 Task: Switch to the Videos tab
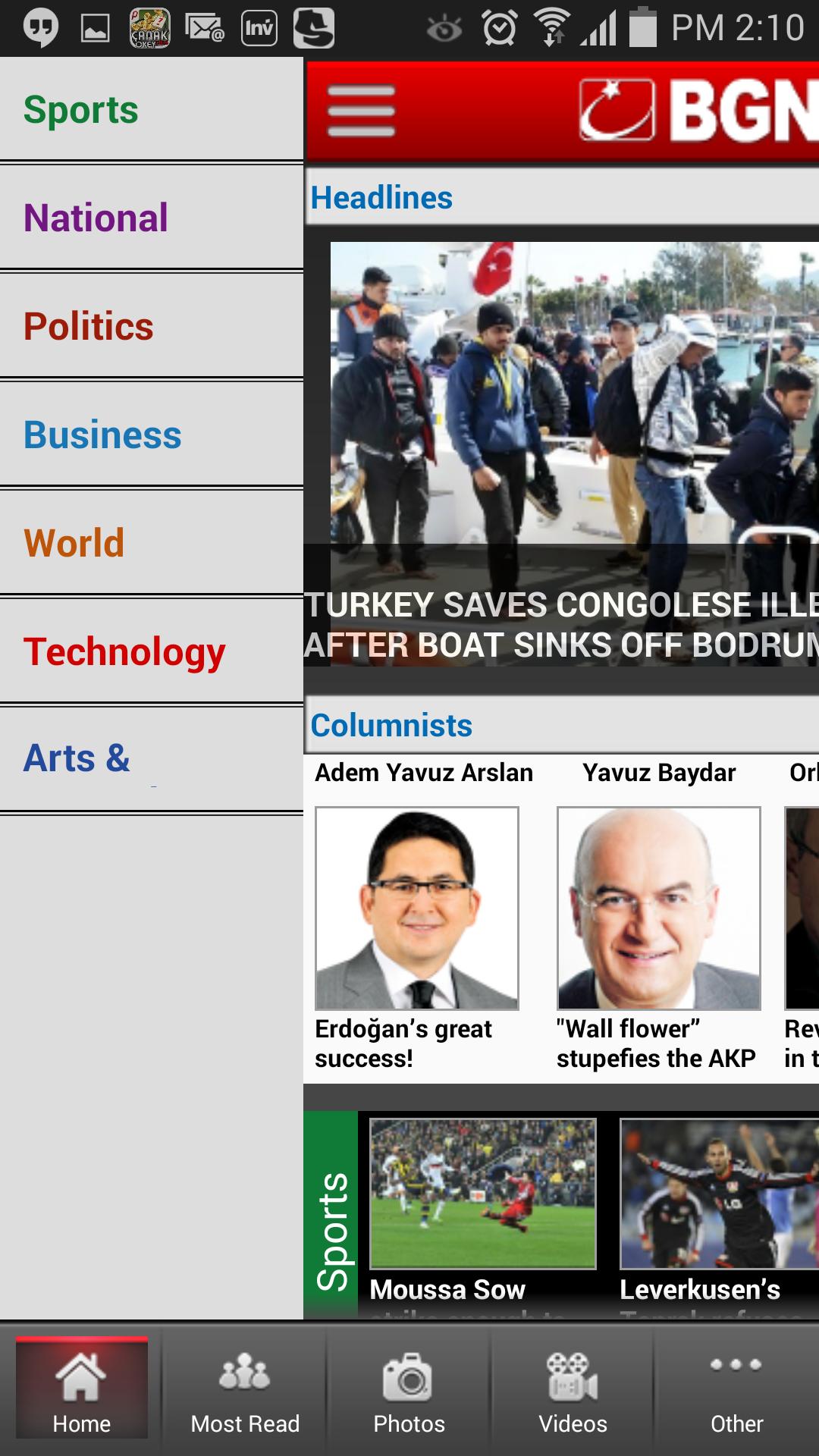[573, 1389]
